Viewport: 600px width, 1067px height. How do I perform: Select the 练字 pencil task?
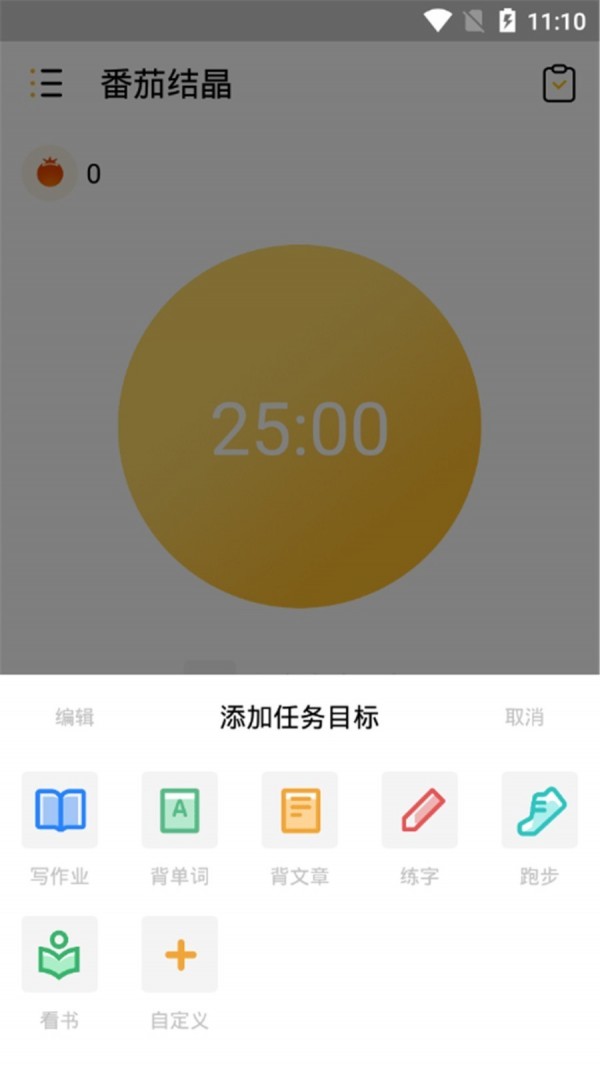tap(420, 810)
